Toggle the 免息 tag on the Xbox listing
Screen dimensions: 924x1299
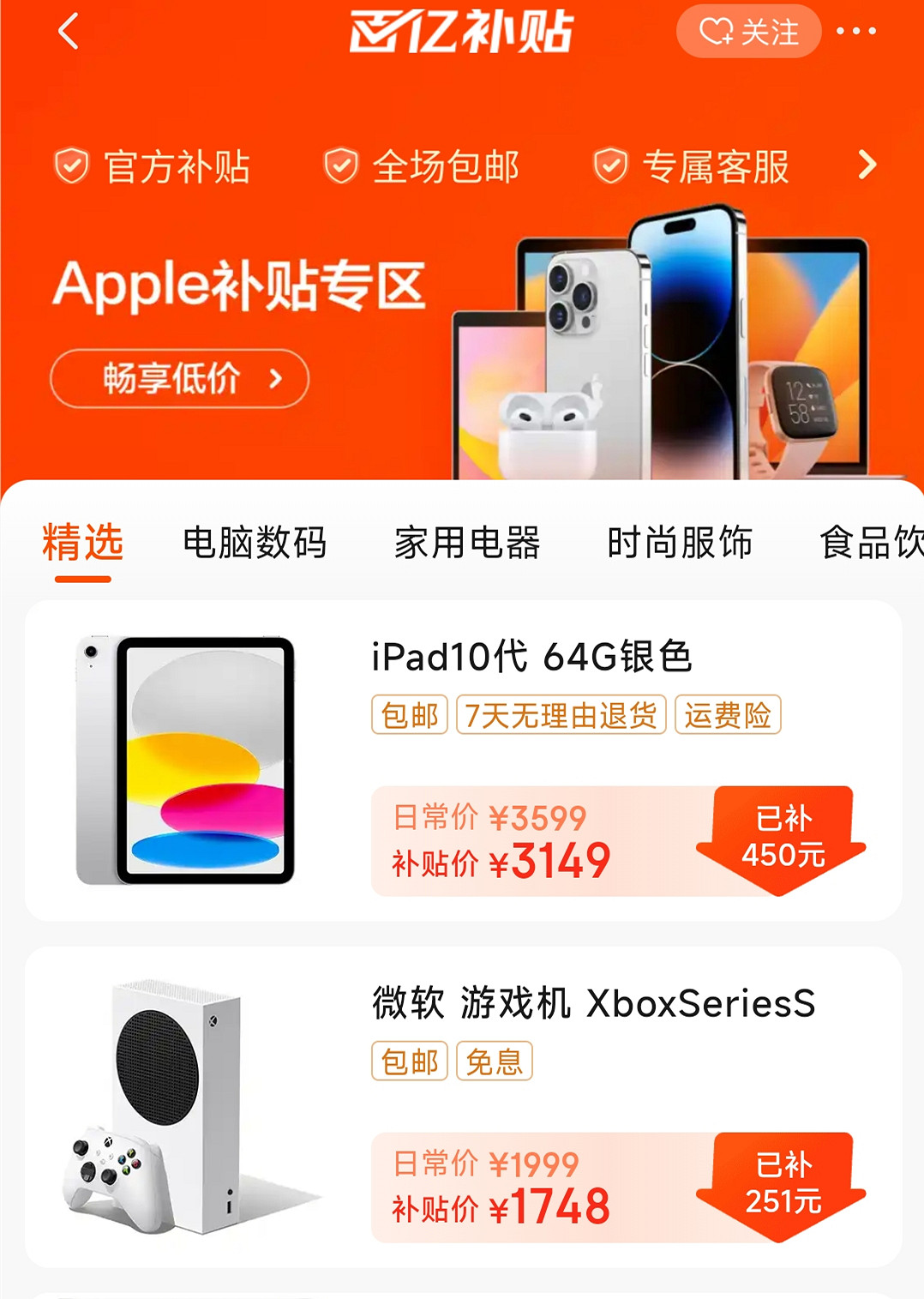[495, 1061]
